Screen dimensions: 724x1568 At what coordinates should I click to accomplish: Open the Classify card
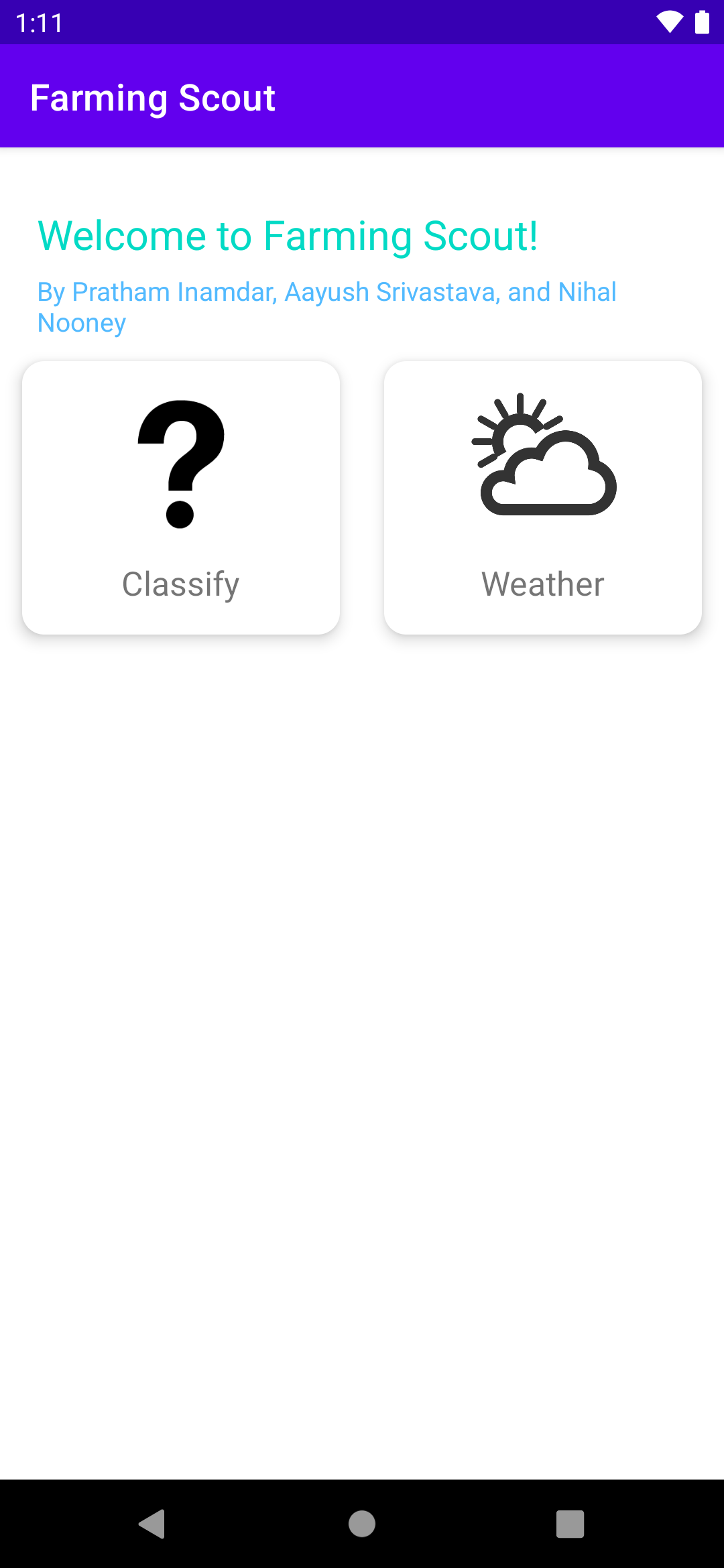pos(181,497)
